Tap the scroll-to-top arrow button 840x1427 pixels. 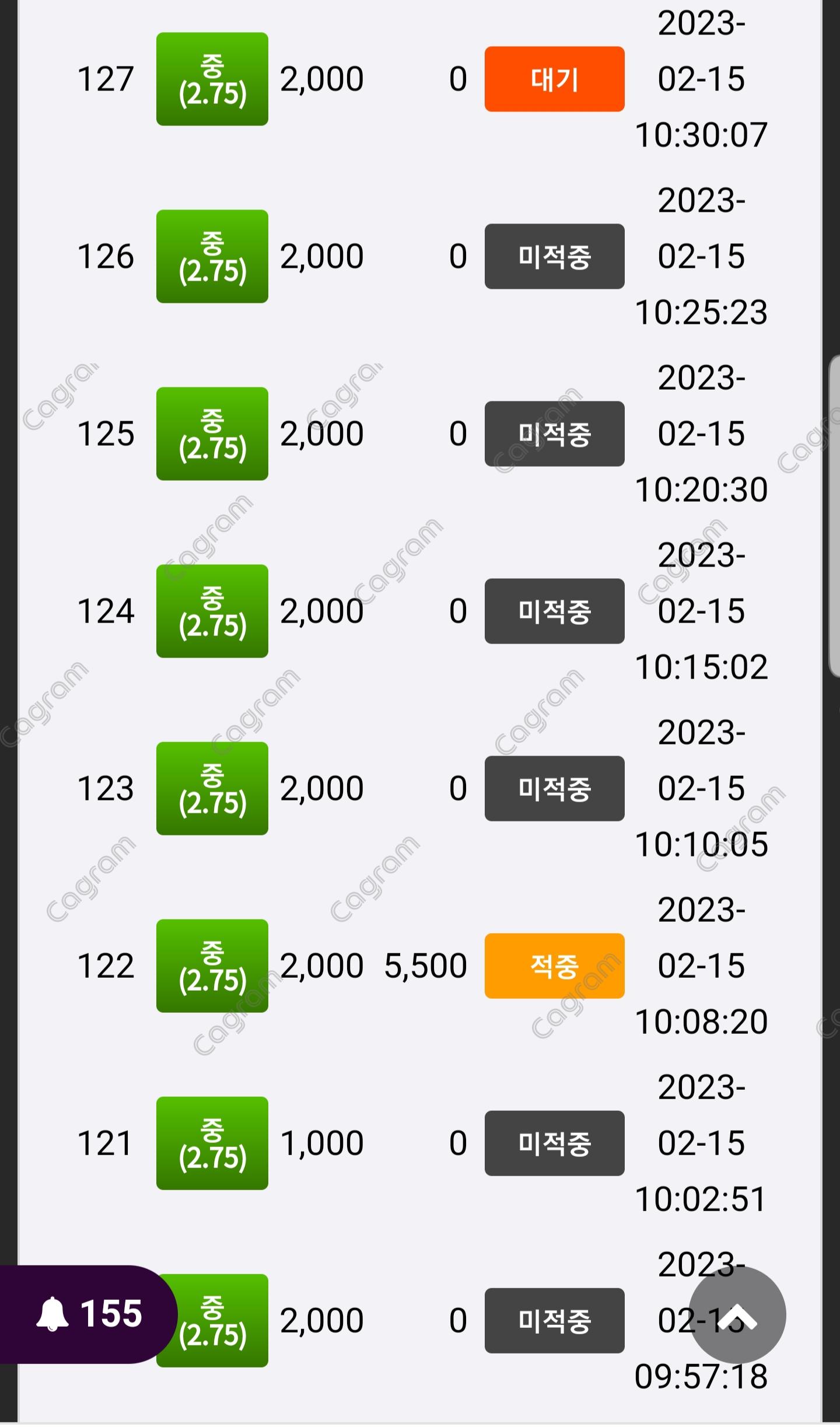(x=737, y=1315)
